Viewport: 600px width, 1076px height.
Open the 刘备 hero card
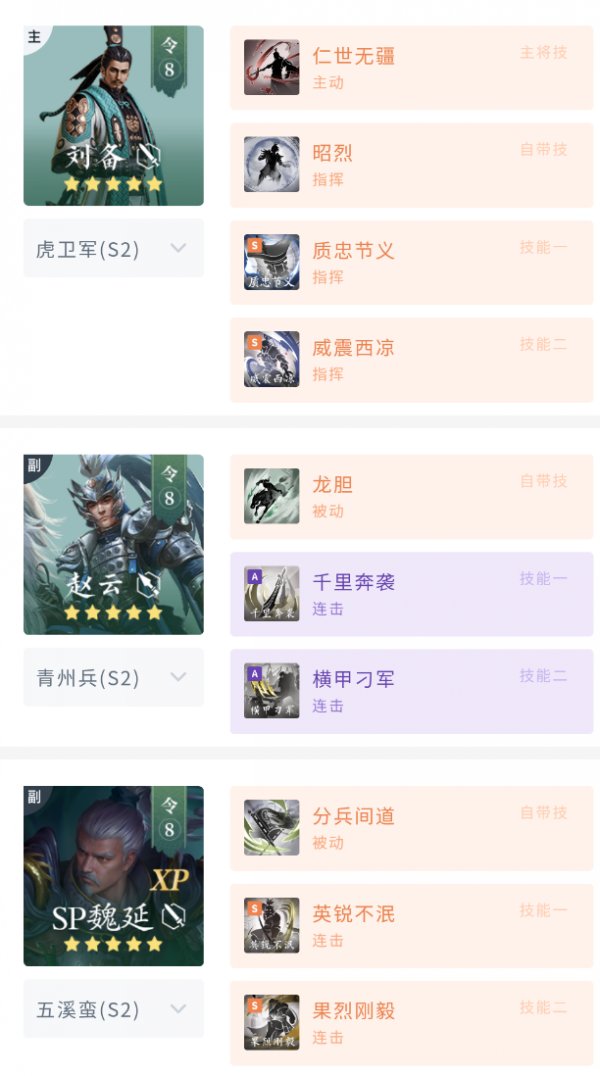[x=113, y=116]
